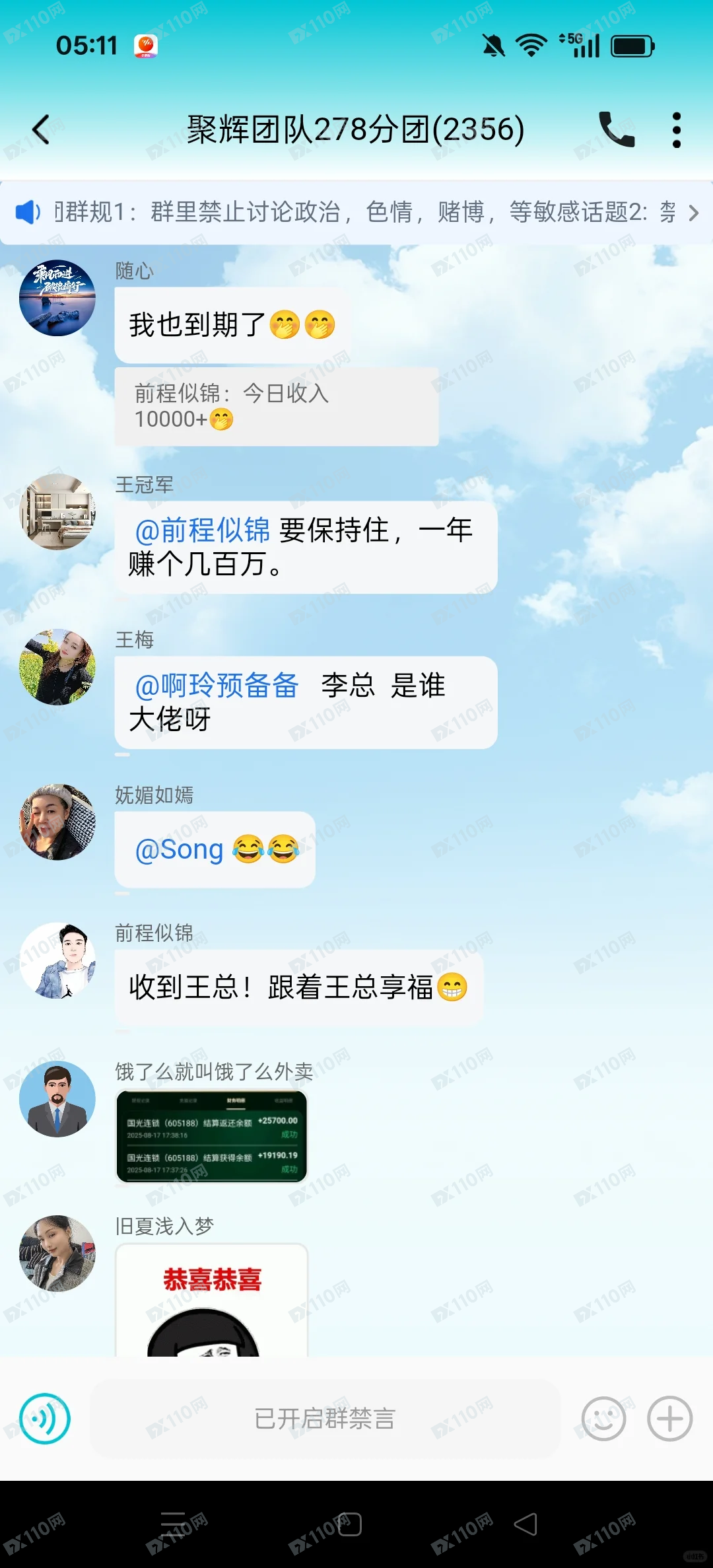Open 随心's profile avatar
The width and height of the screenshot is (713, 1568).
[57, 298]
